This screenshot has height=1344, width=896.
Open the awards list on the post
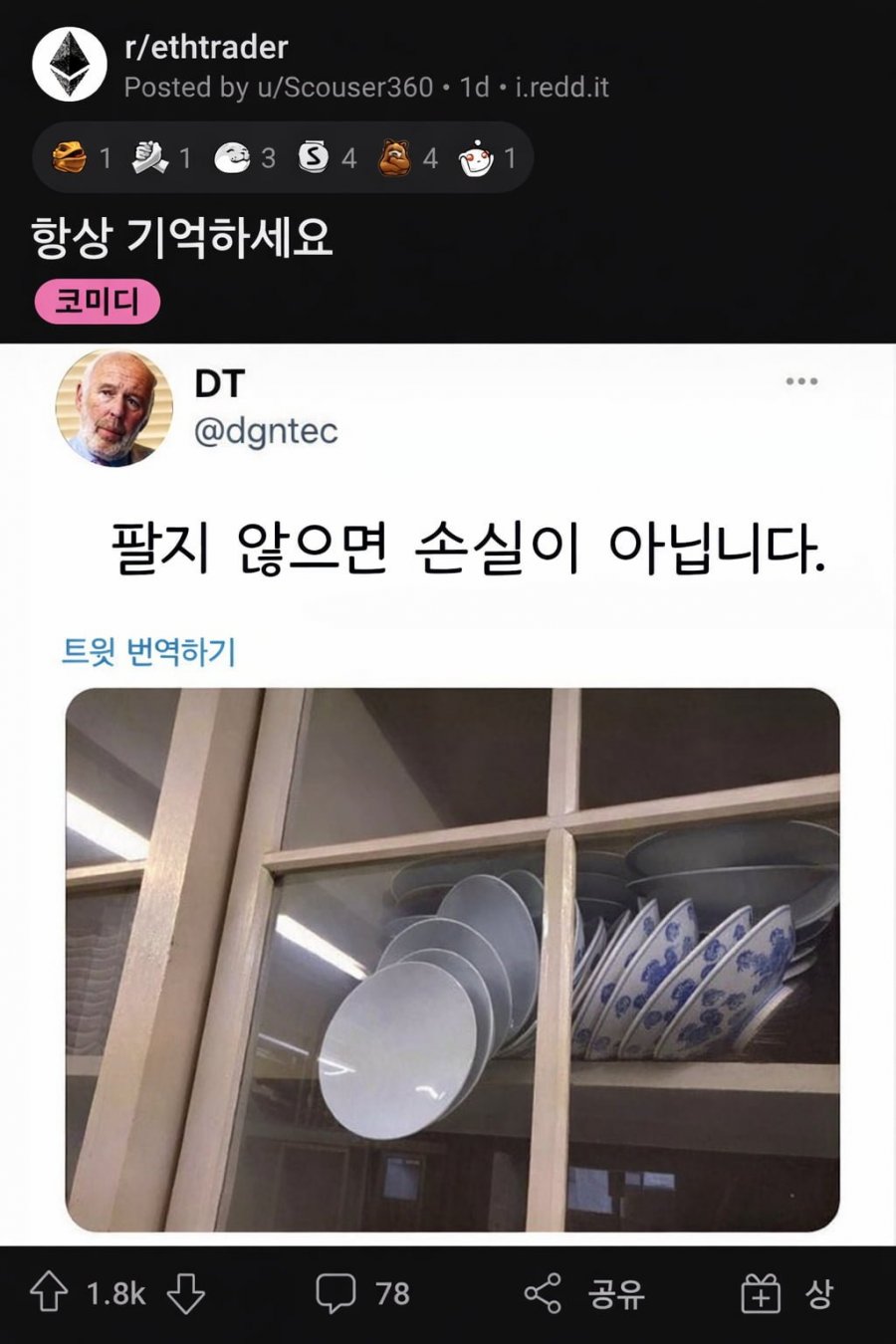click(x=283, y=157)
